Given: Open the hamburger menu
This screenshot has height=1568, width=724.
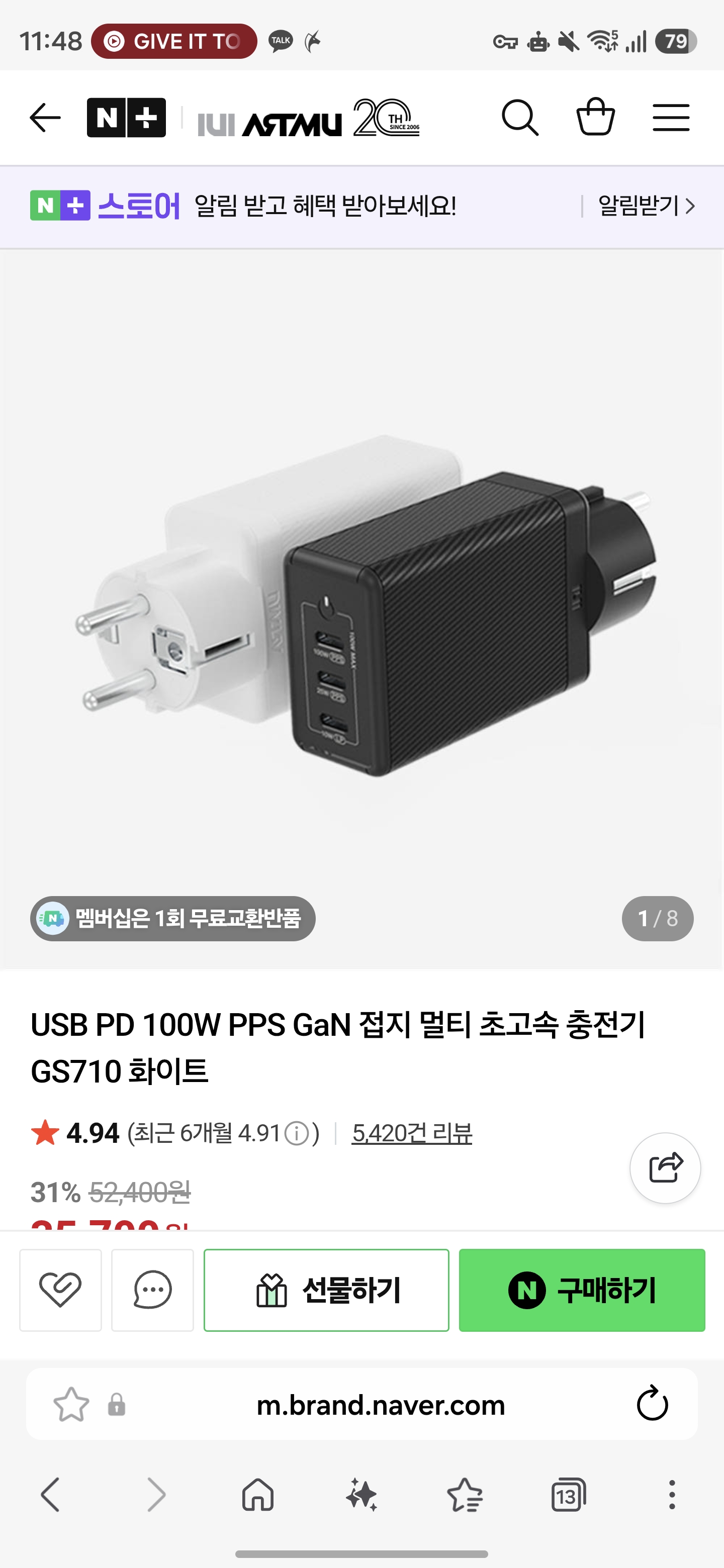Looking at the screenshot, I should pyautogui.click(x=671, y=118).
